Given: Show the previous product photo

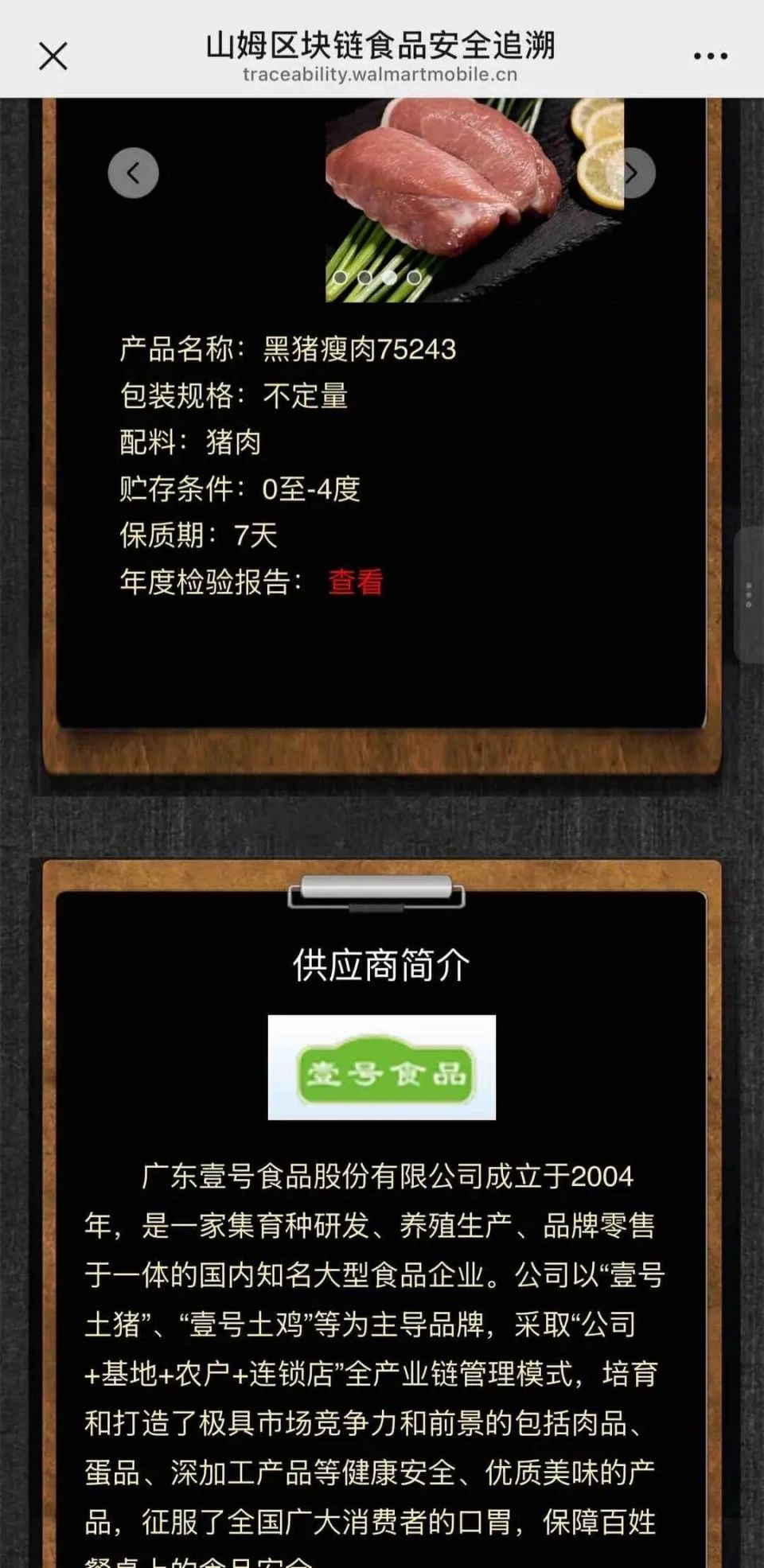Looking at the screenshot, I should pos(133,173).
